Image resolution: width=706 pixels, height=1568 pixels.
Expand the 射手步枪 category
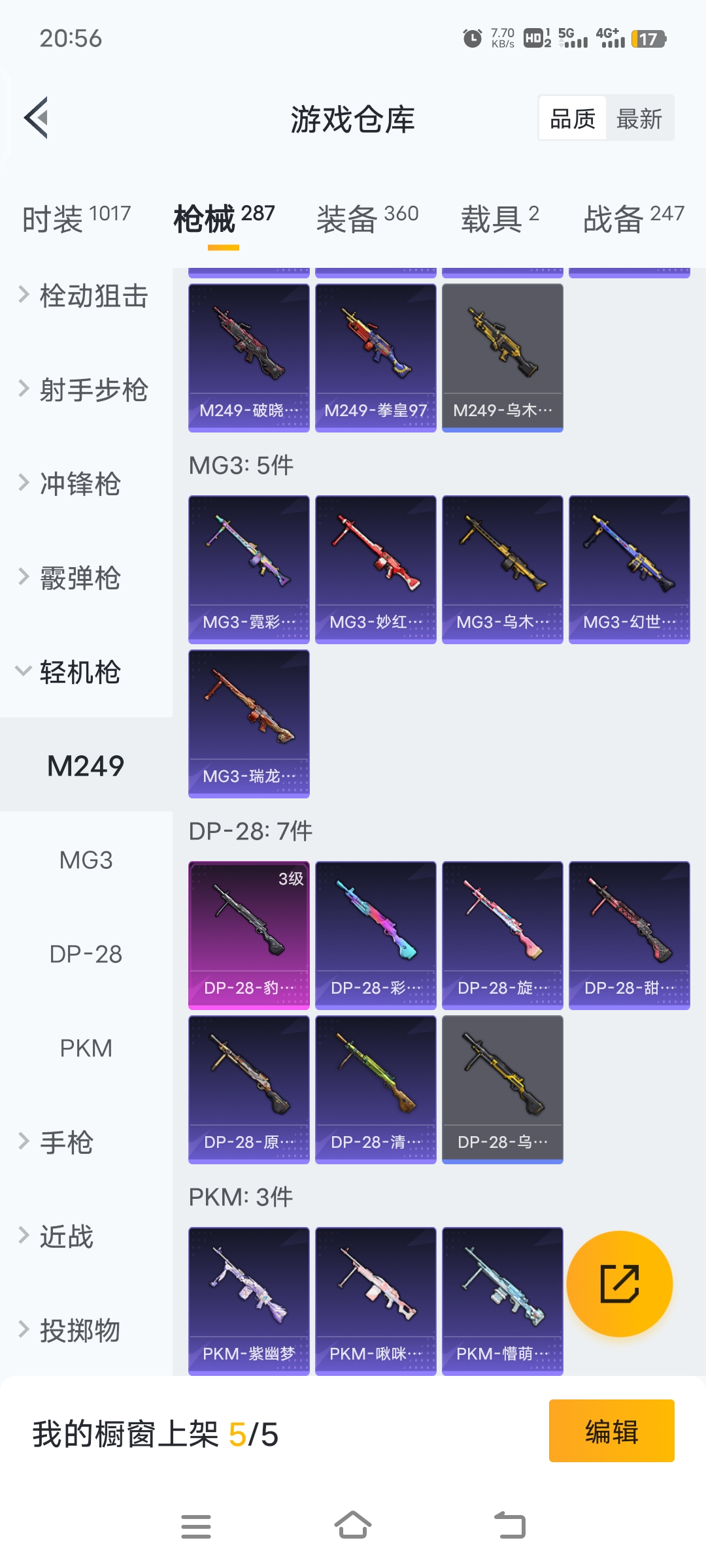point(85,390)
